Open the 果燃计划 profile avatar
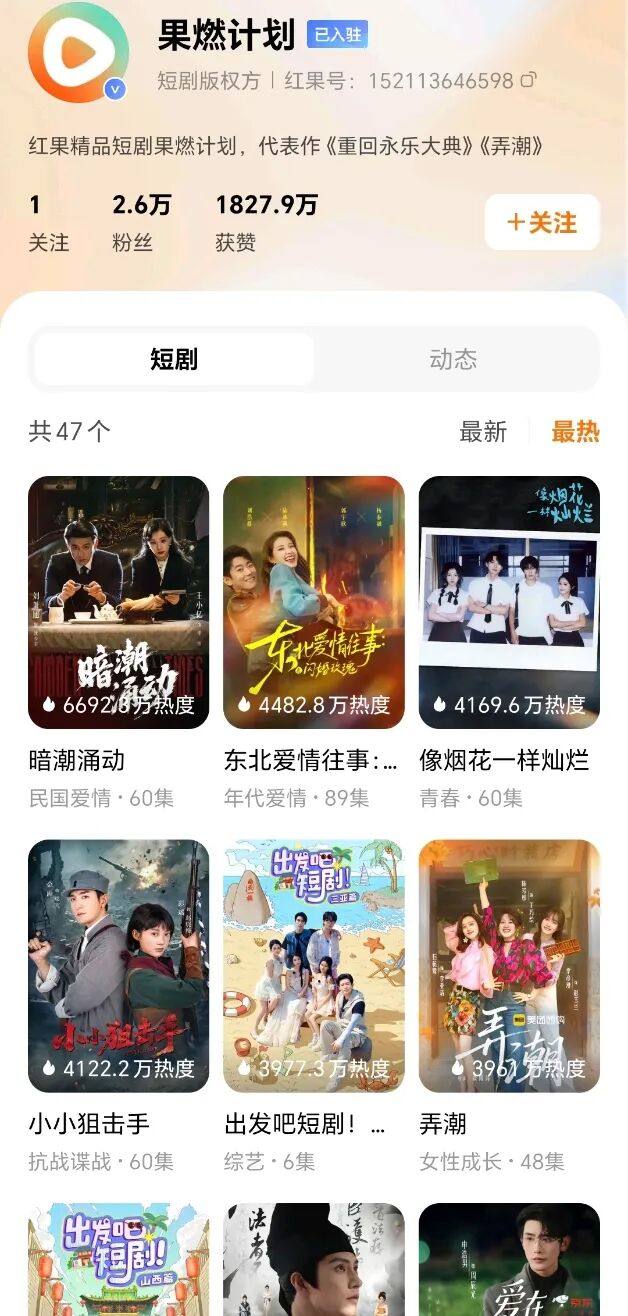628x1316 pixels. [x=78, y=52]
